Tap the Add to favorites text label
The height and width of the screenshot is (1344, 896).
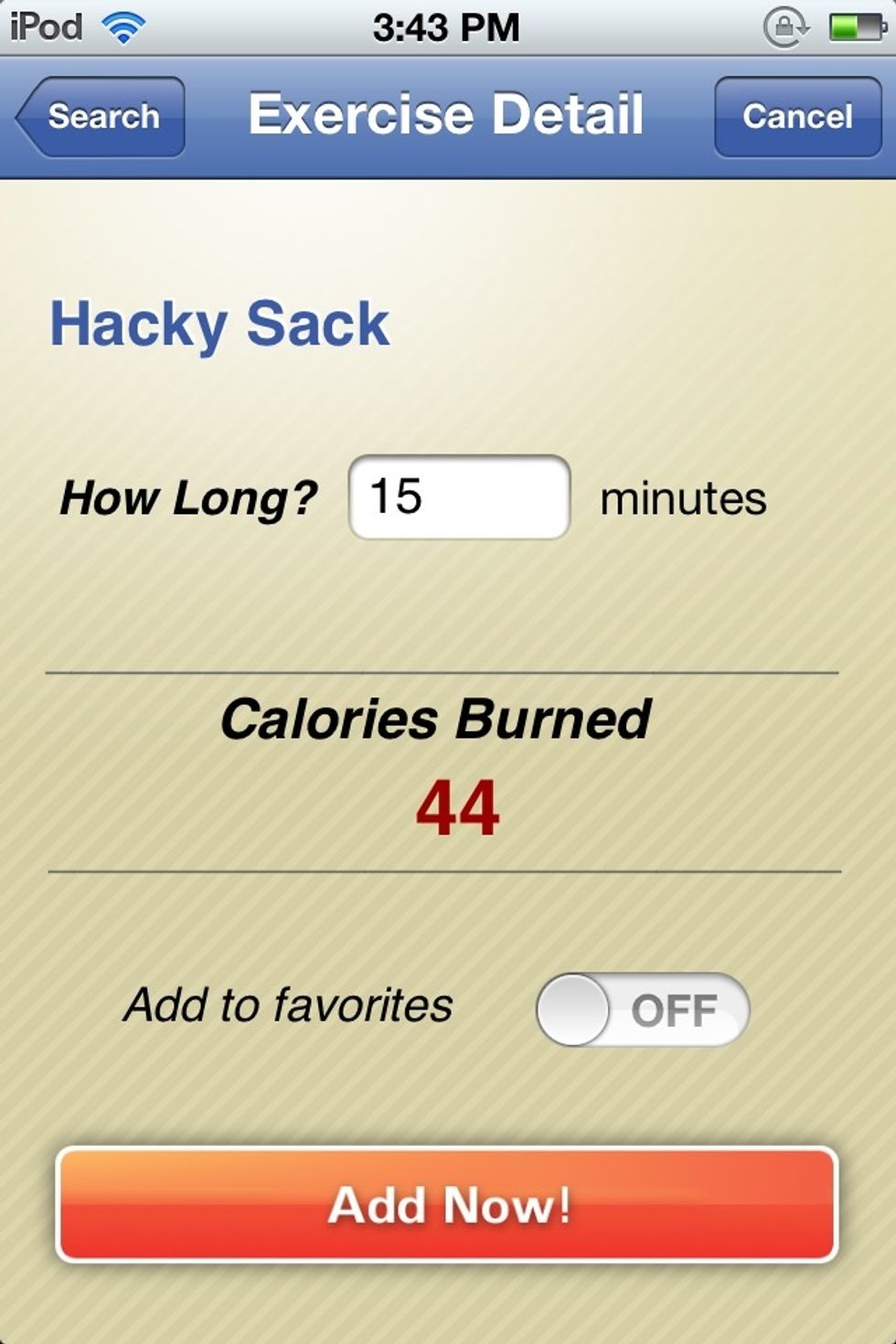(x=289, y=1006)
